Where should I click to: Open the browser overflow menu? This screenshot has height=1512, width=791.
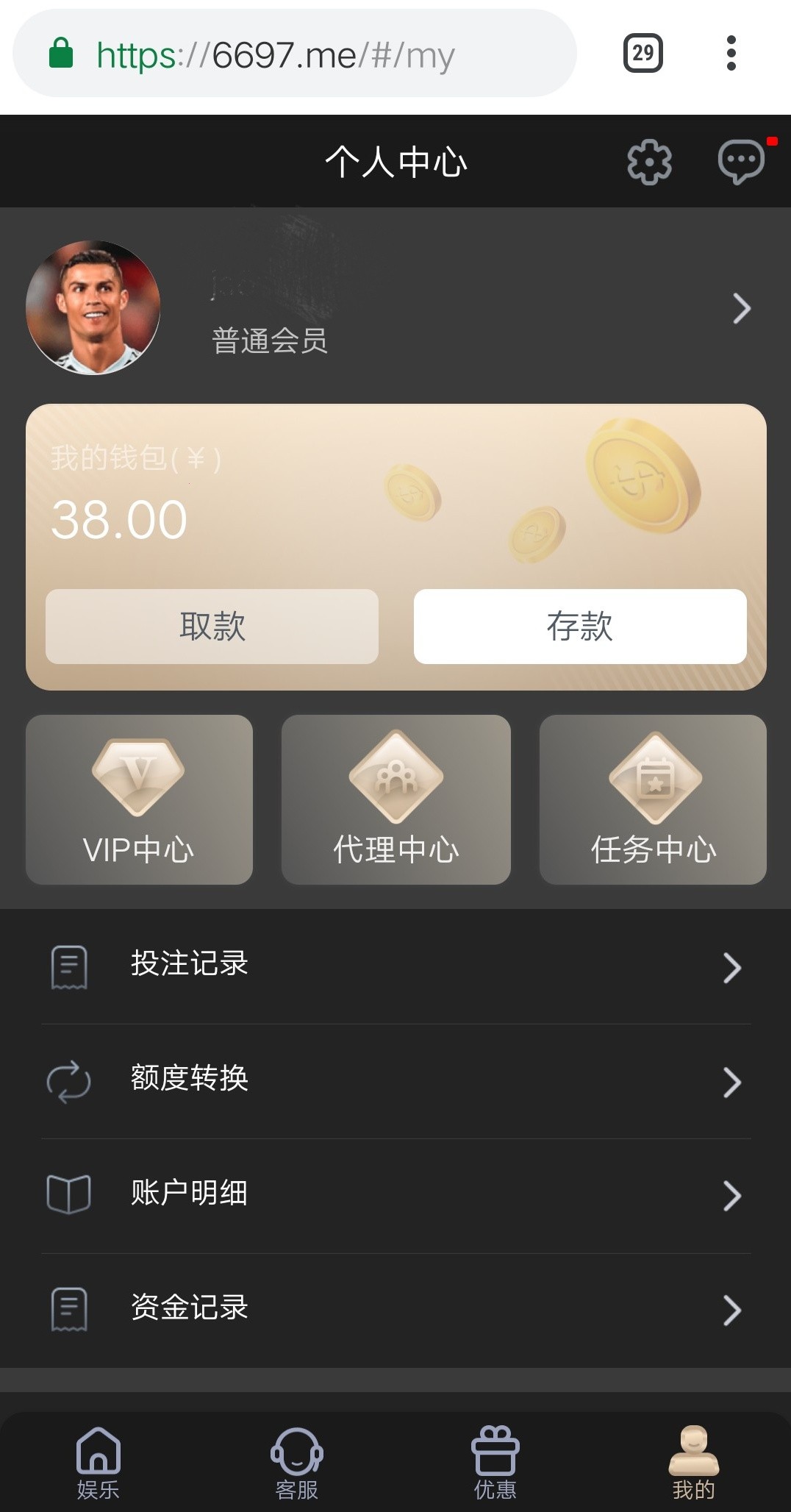(731, 53)
